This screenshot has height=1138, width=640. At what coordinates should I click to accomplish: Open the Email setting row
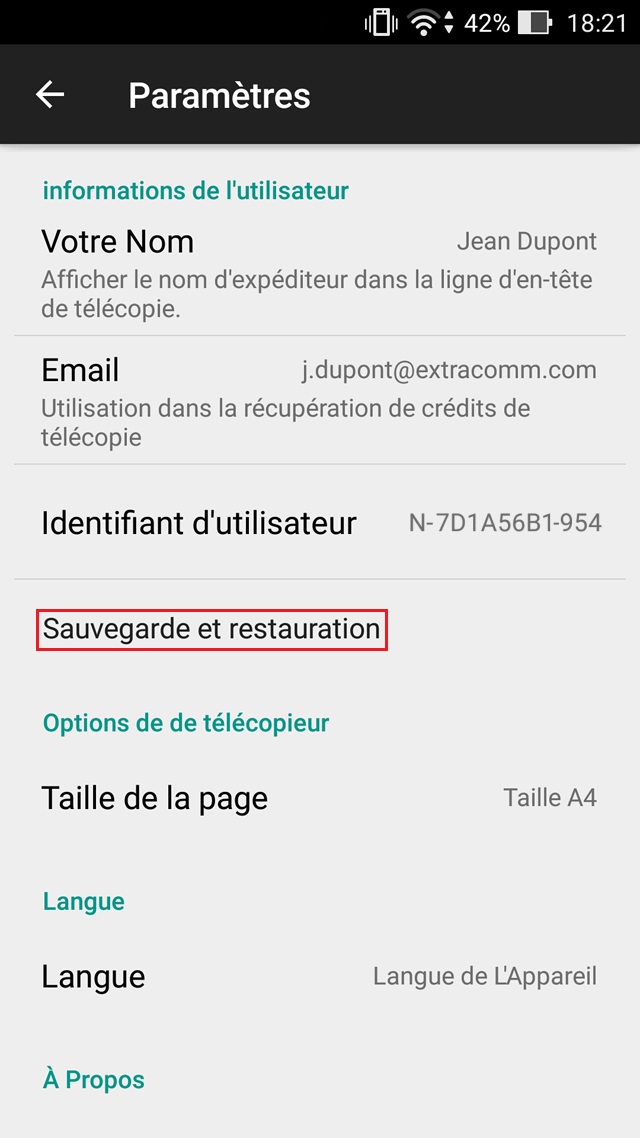coord(319,400)
